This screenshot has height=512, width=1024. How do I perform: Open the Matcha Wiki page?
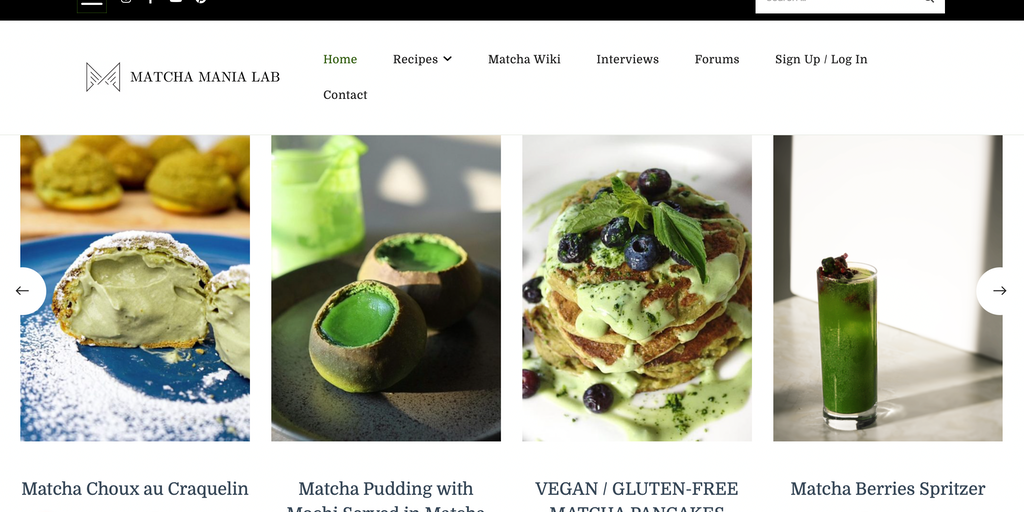[524, 59]
